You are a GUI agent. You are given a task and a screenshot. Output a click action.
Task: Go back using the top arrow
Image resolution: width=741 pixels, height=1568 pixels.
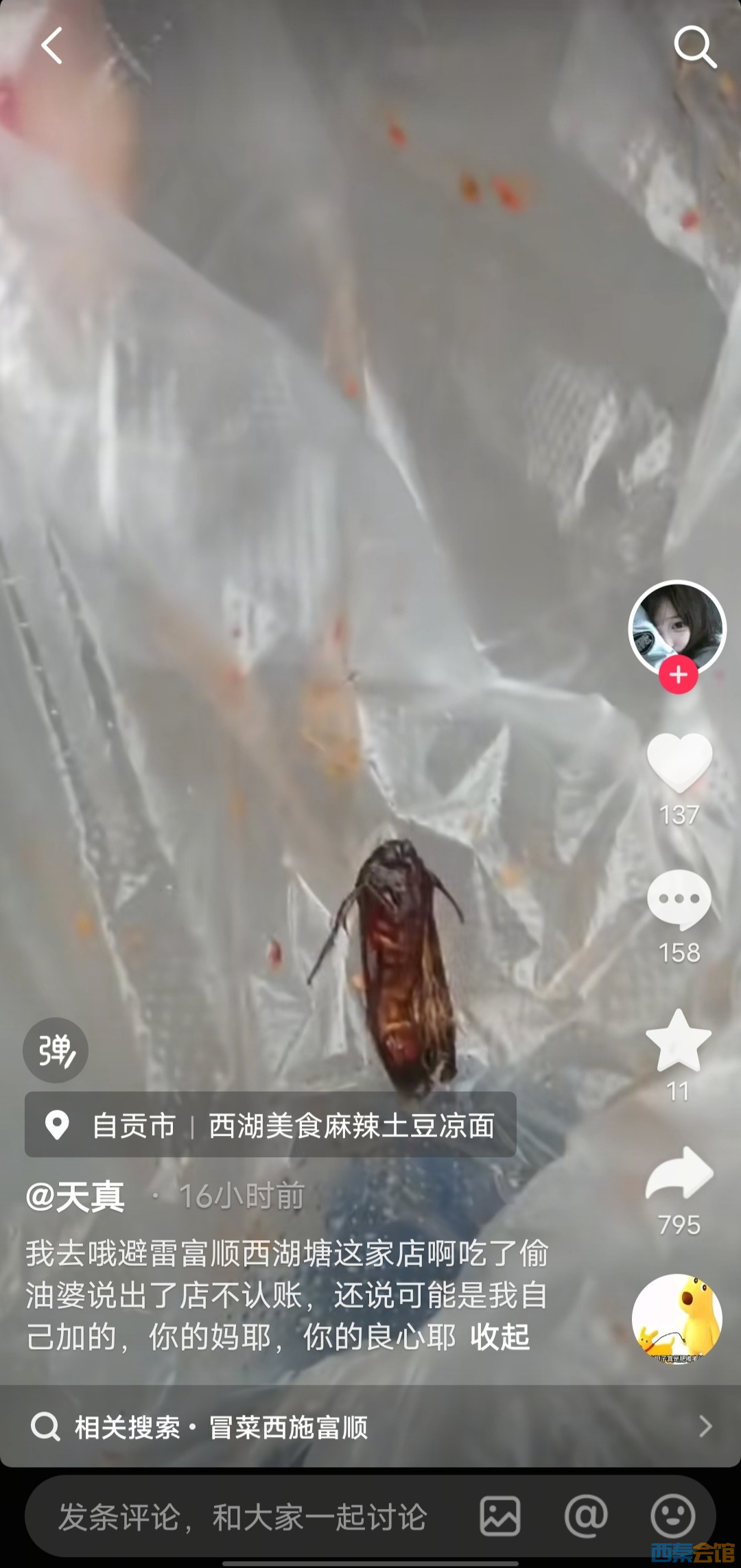click(52, 46)
